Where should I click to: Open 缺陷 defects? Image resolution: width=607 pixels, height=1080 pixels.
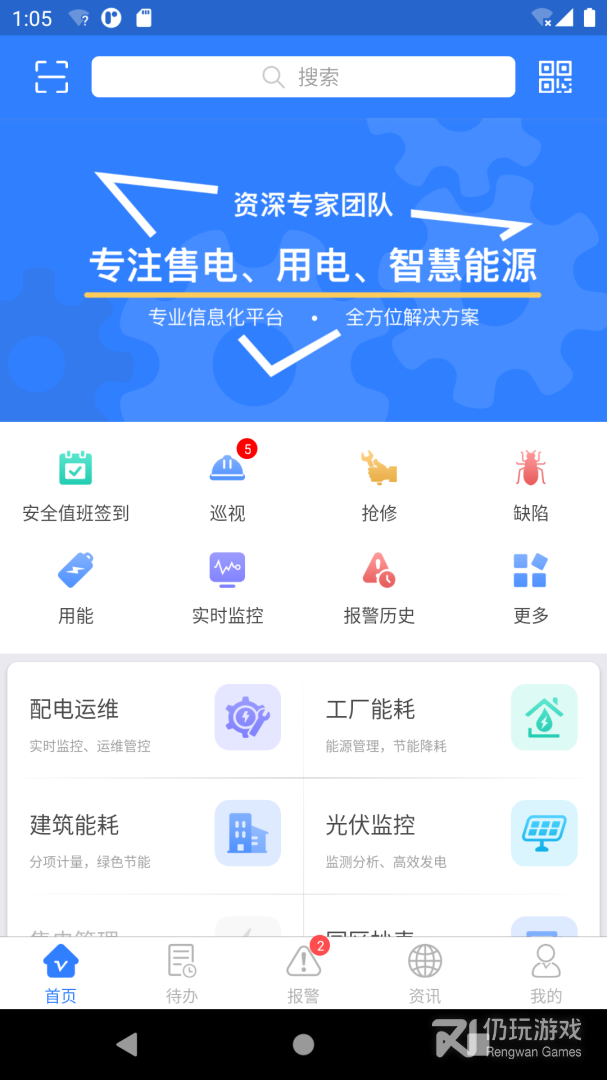point(530,487)
